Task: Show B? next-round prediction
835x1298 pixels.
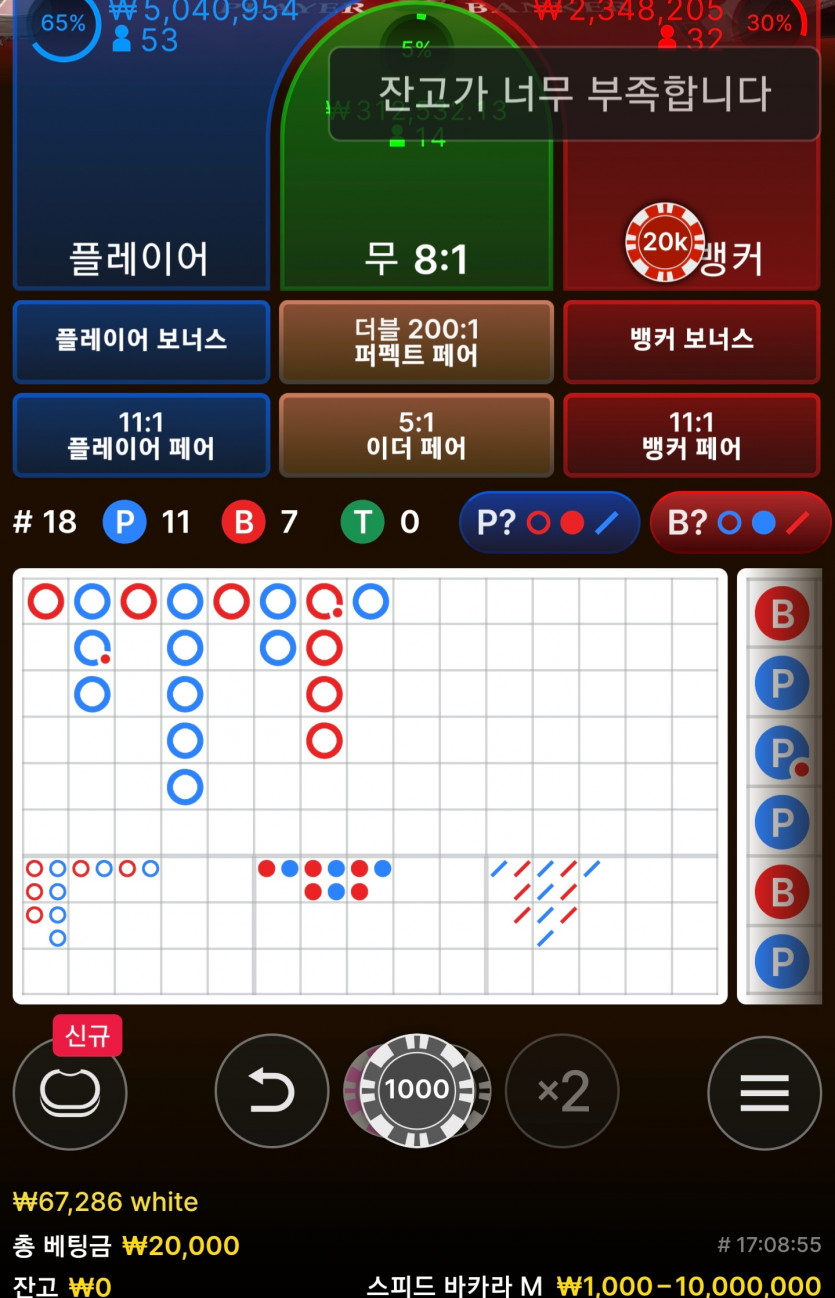Action: coord(740,522)
